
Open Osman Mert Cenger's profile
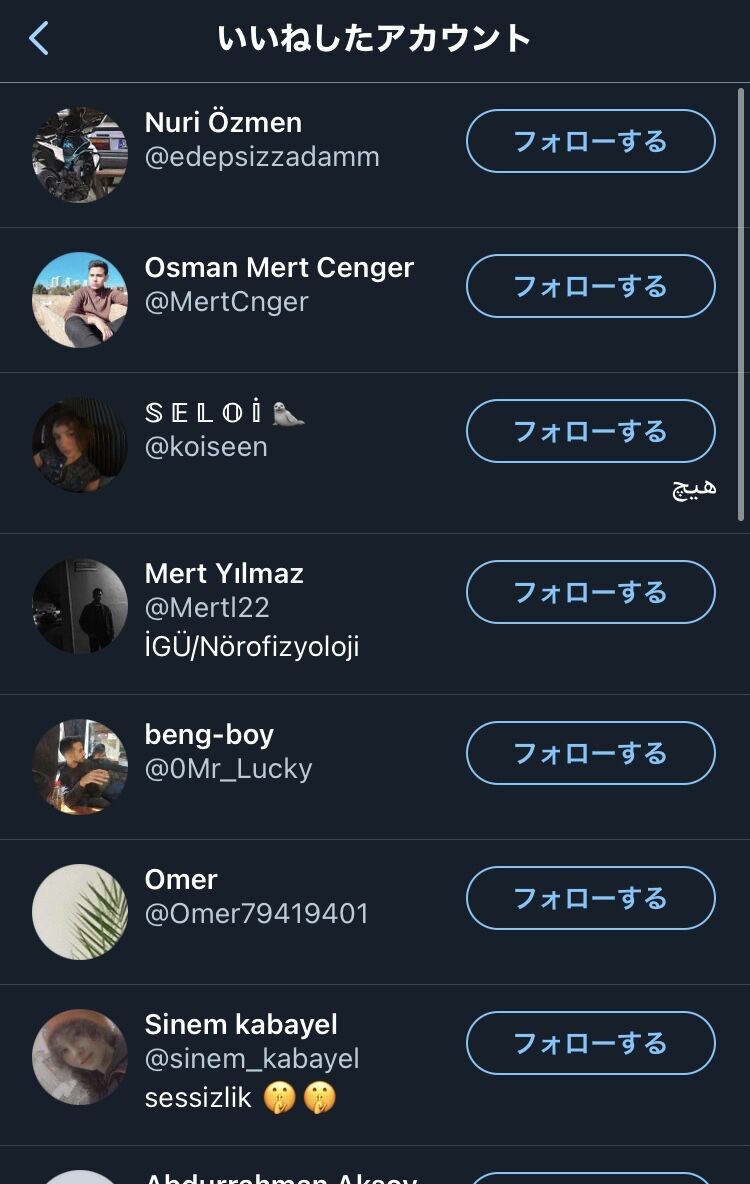coord(279,268)
